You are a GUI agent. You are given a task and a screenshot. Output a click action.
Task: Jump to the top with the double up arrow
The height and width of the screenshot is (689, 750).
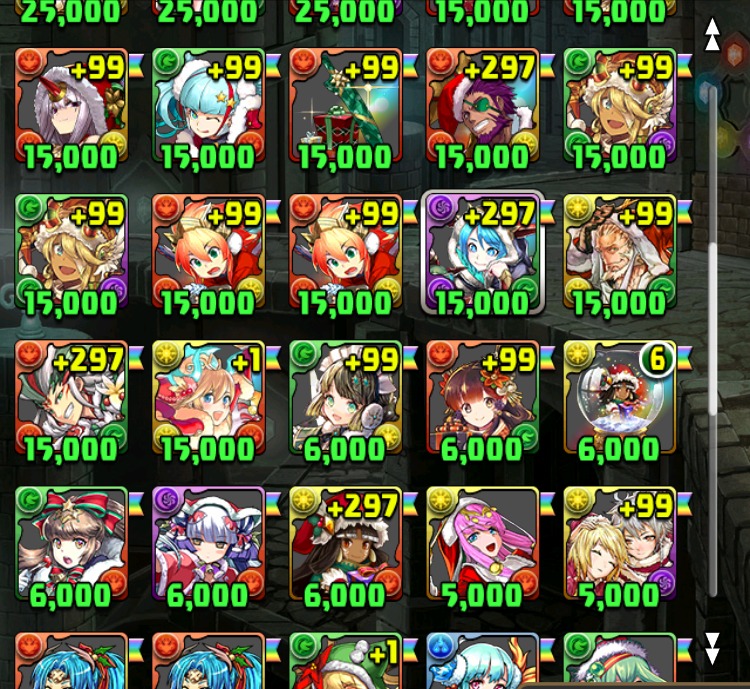tap(712, 36)
